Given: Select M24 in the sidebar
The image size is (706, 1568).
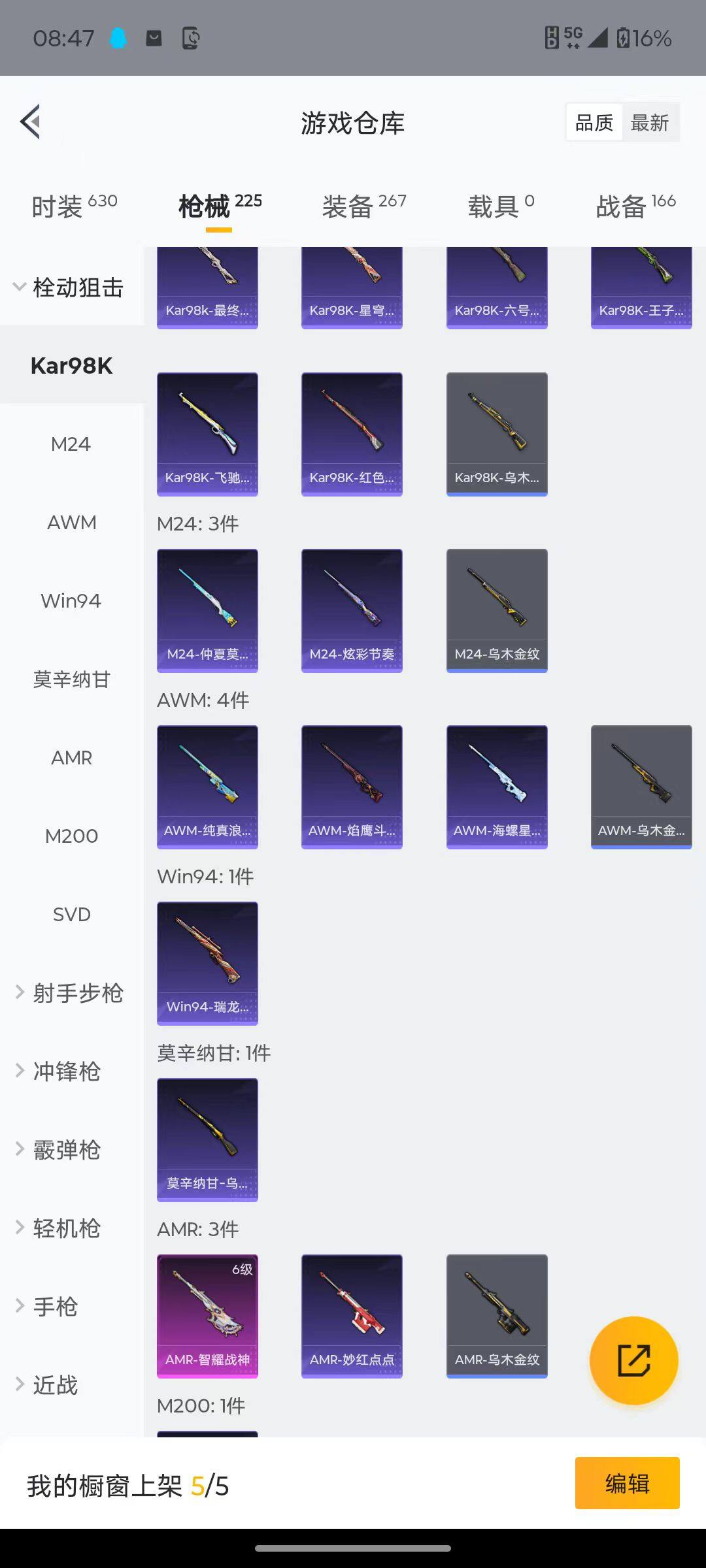Looking at the screenshot, I should [x=71, y=444].
